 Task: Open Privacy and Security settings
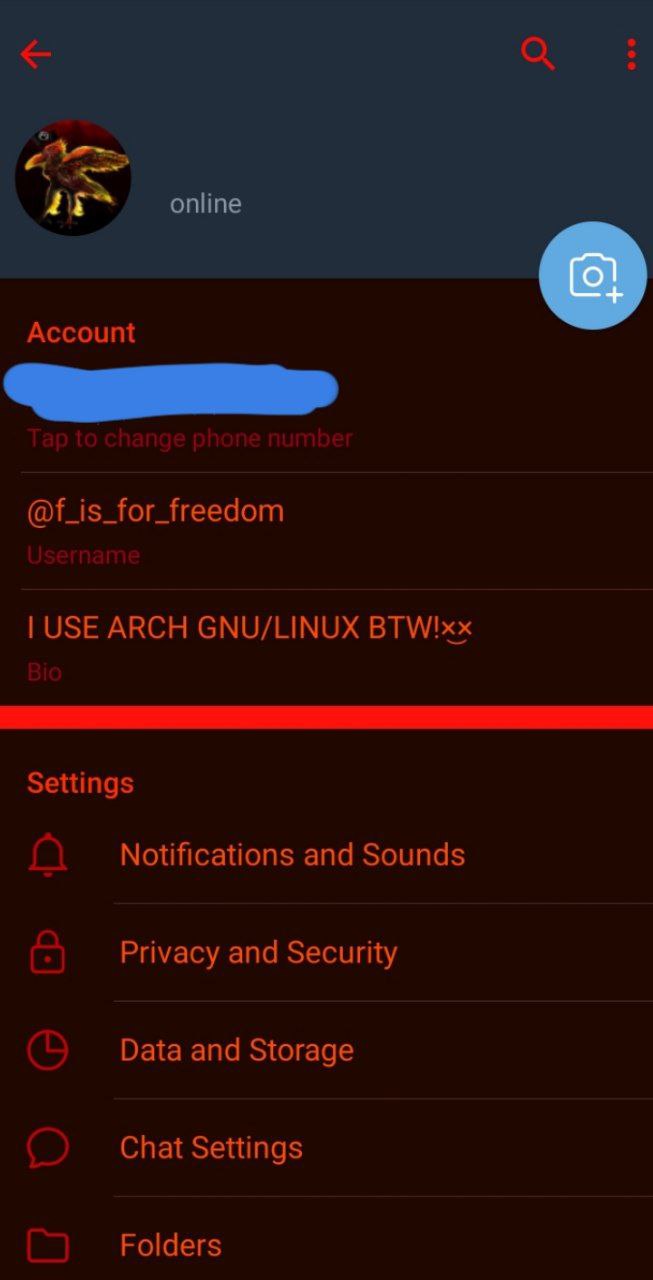pos(326,952)
